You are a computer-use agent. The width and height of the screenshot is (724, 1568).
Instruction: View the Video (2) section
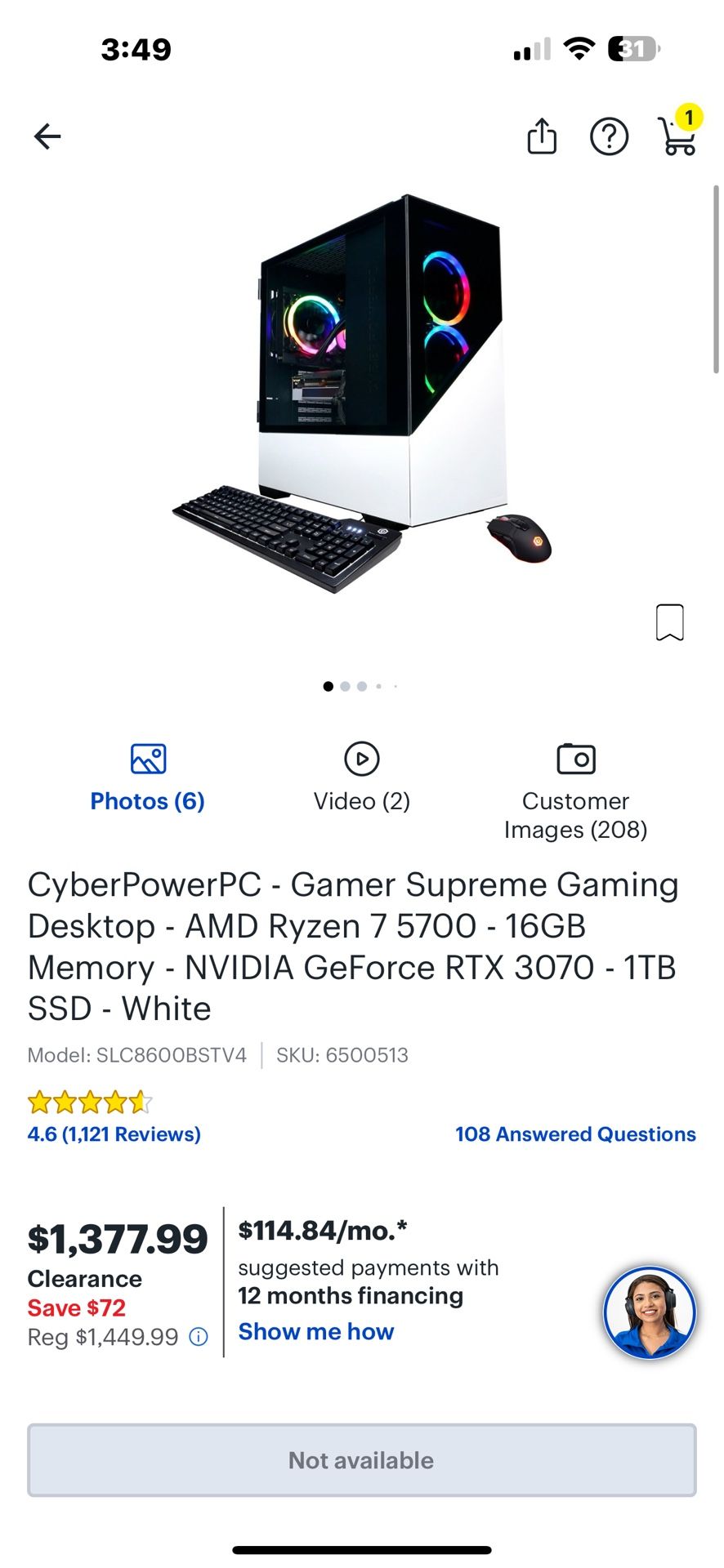pyautogui.click(x=362, y=777)
